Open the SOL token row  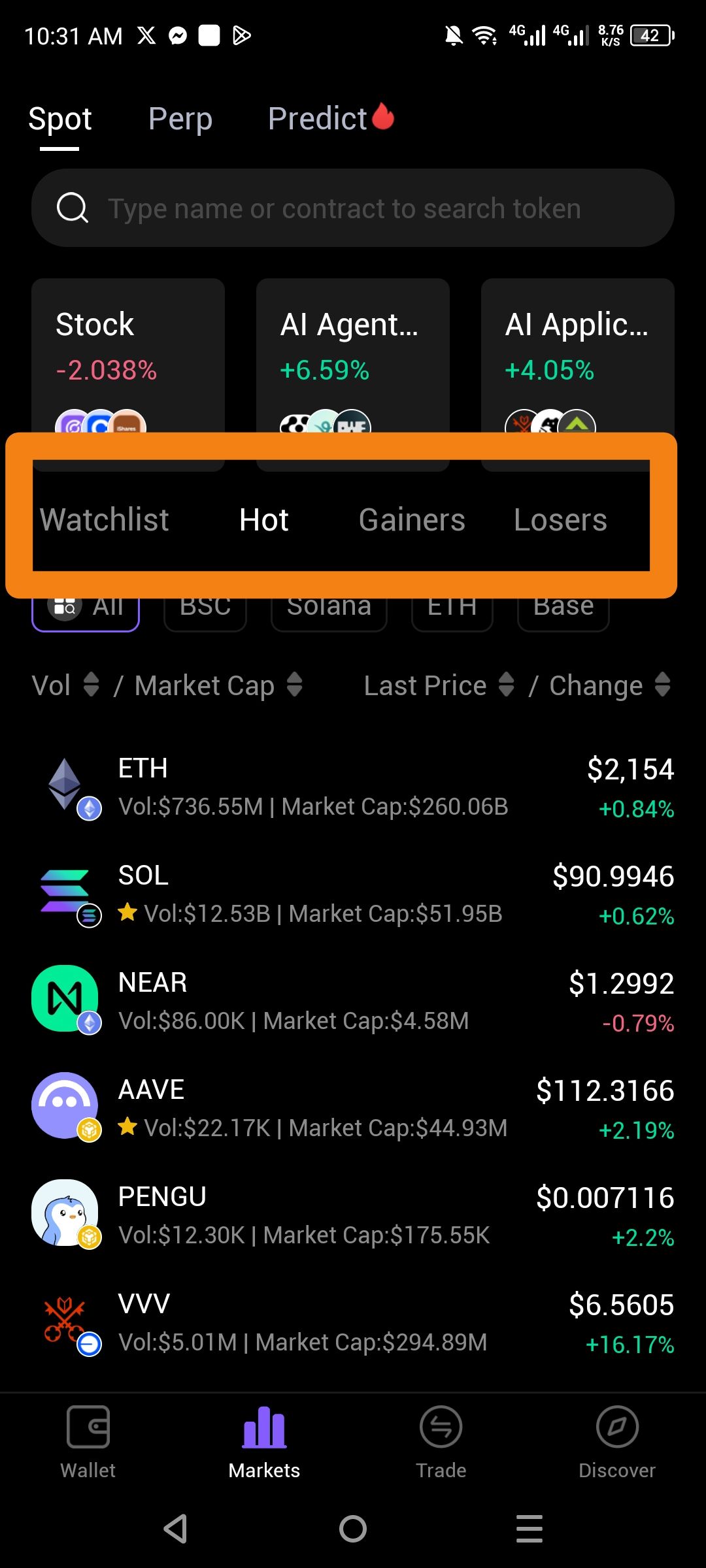click(353, 894)
